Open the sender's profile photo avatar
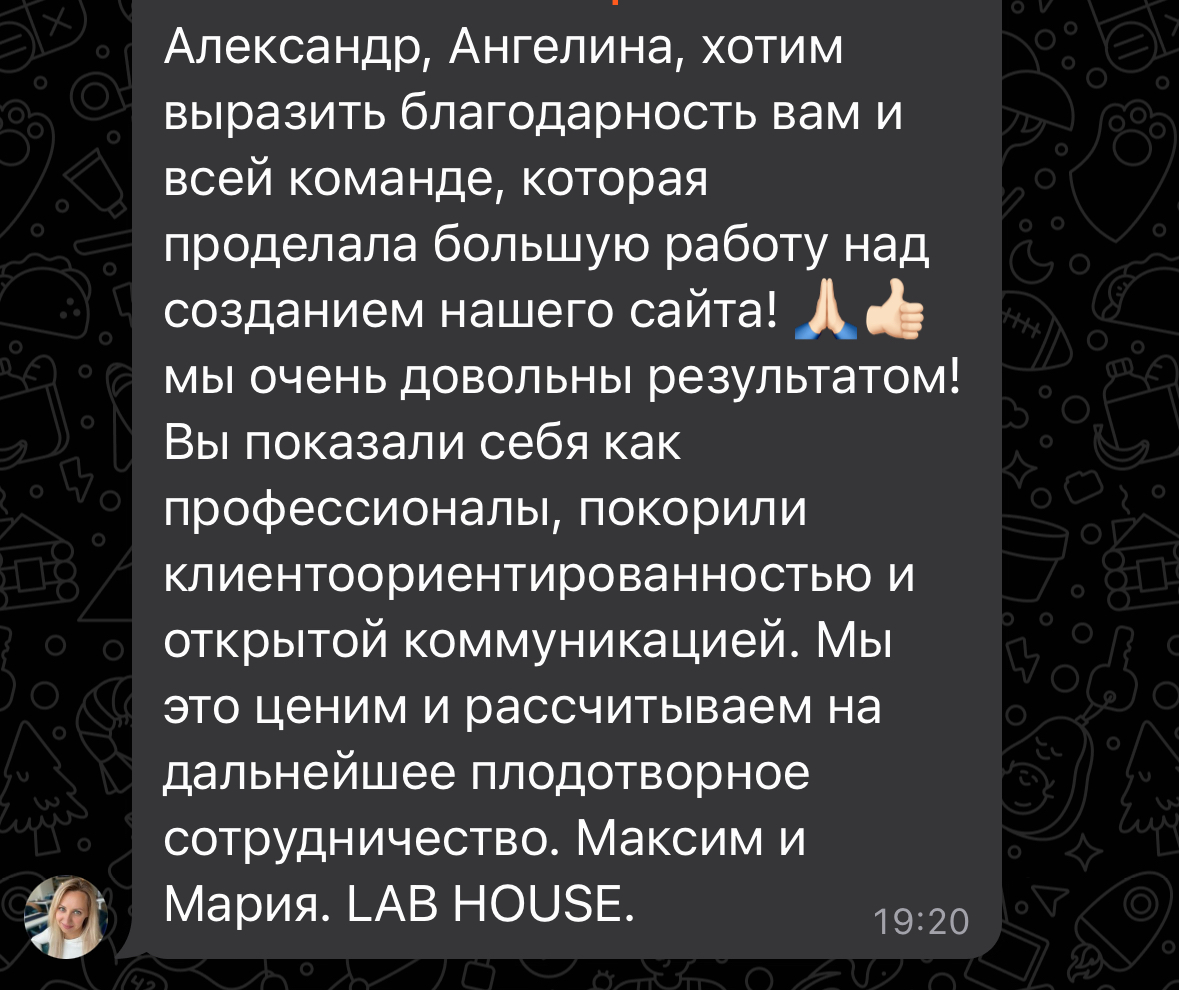The image size is (1179, 990). pos(67,917)
